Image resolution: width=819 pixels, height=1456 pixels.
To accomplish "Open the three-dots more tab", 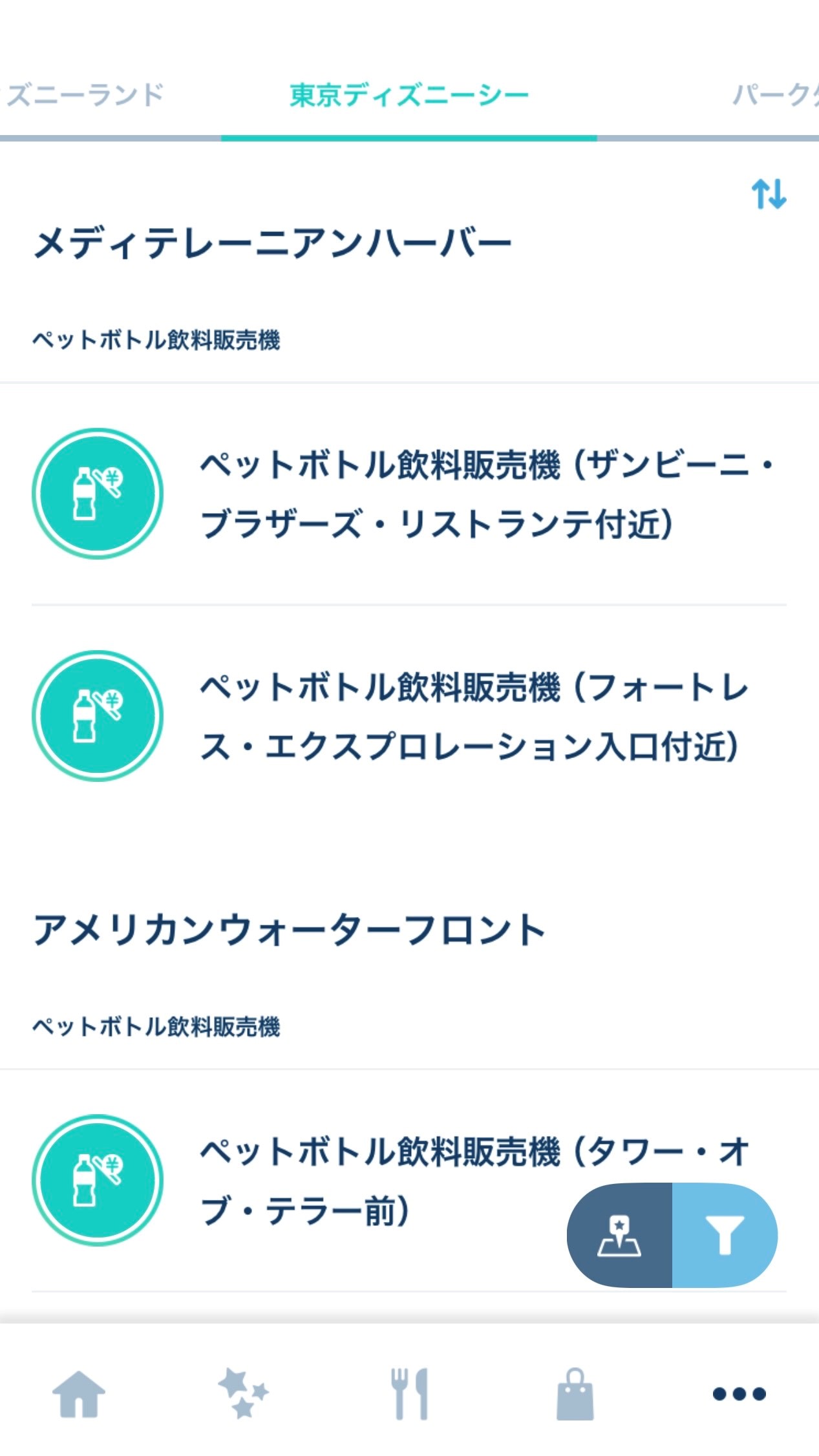I will [739, 1393].
